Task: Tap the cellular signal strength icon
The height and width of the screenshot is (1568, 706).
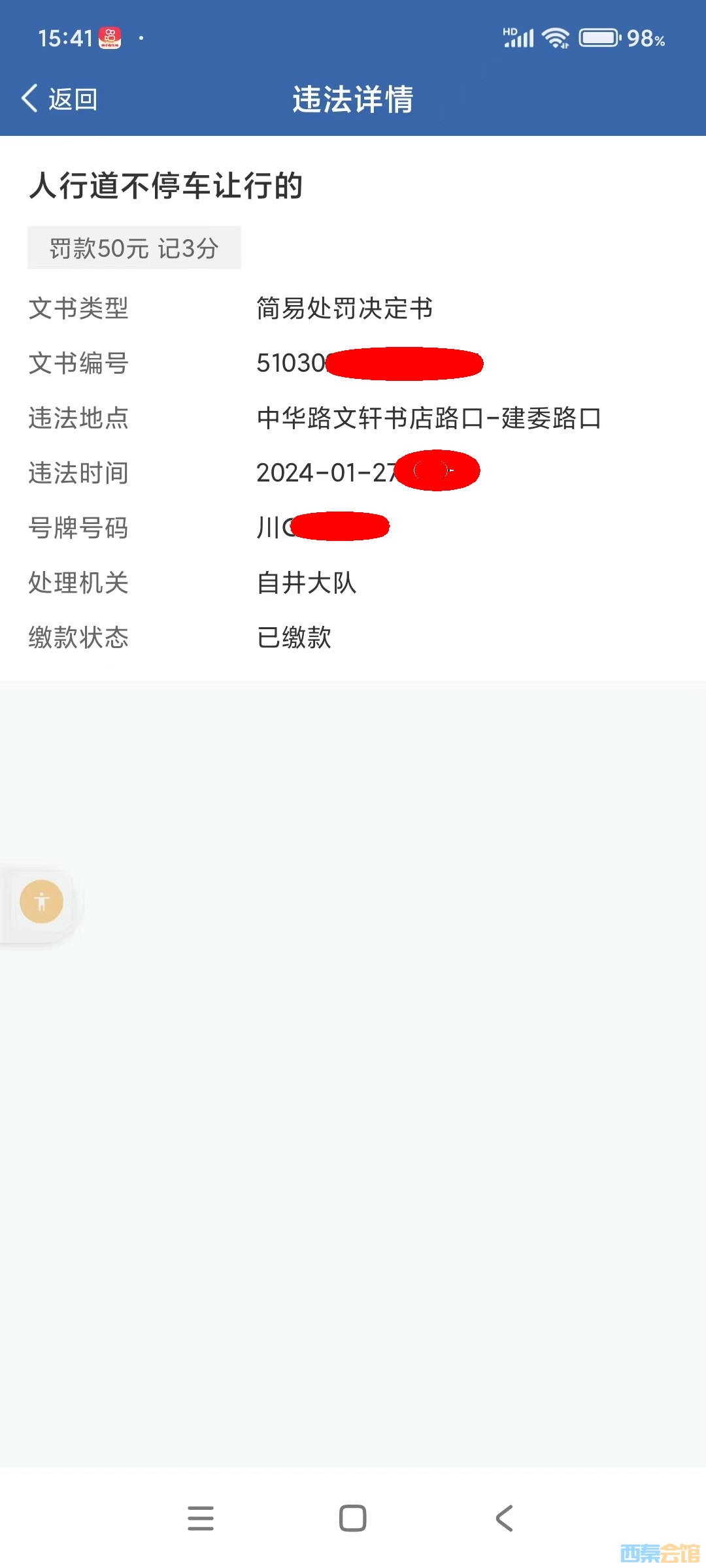Action: 520,37
